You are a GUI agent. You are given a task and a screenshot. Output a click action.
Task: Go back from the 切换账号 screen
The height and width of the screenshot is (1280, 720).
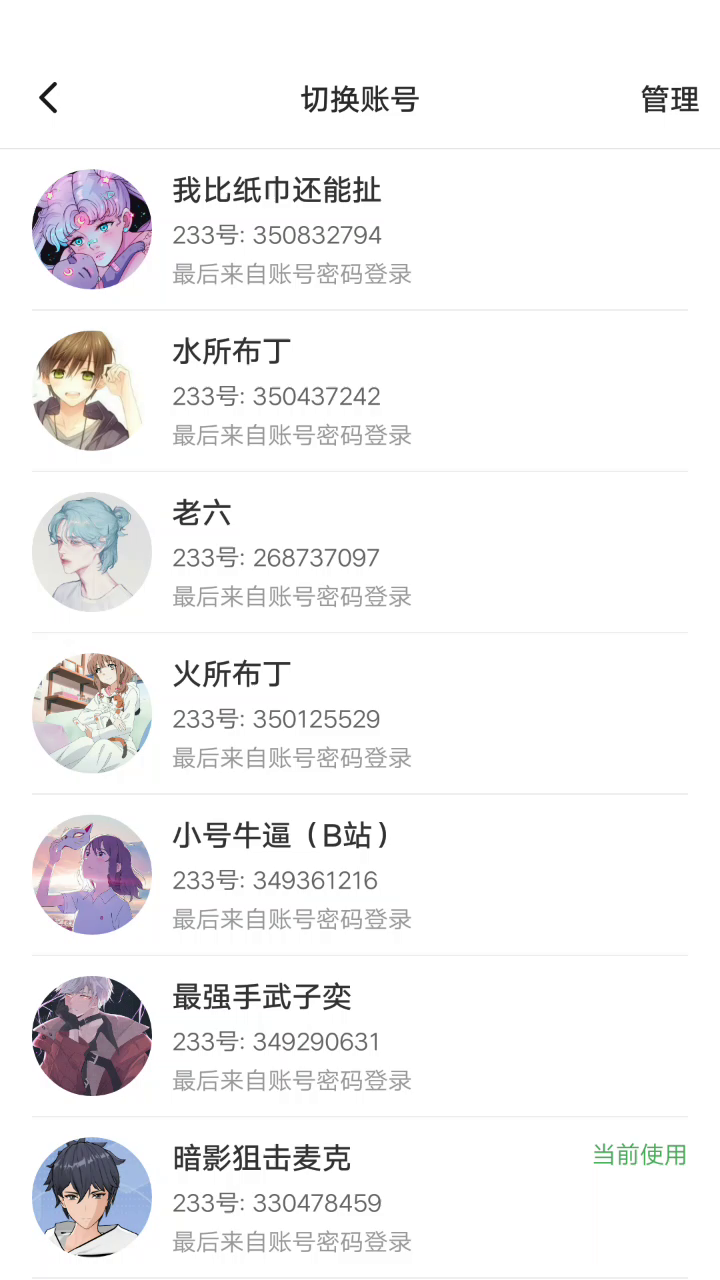coord(48,98)
